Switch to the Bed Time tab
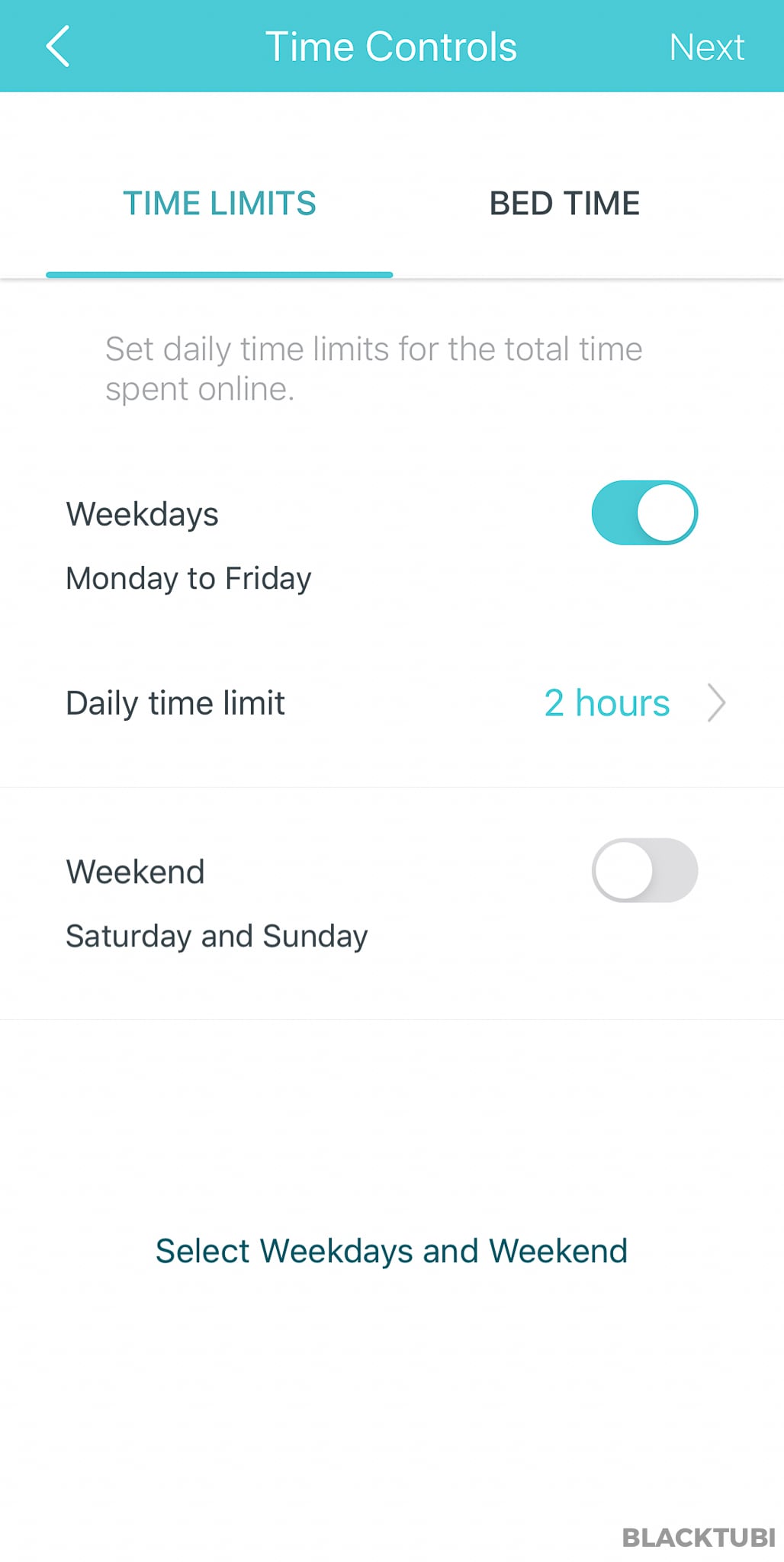 click(x=564, y=204)
